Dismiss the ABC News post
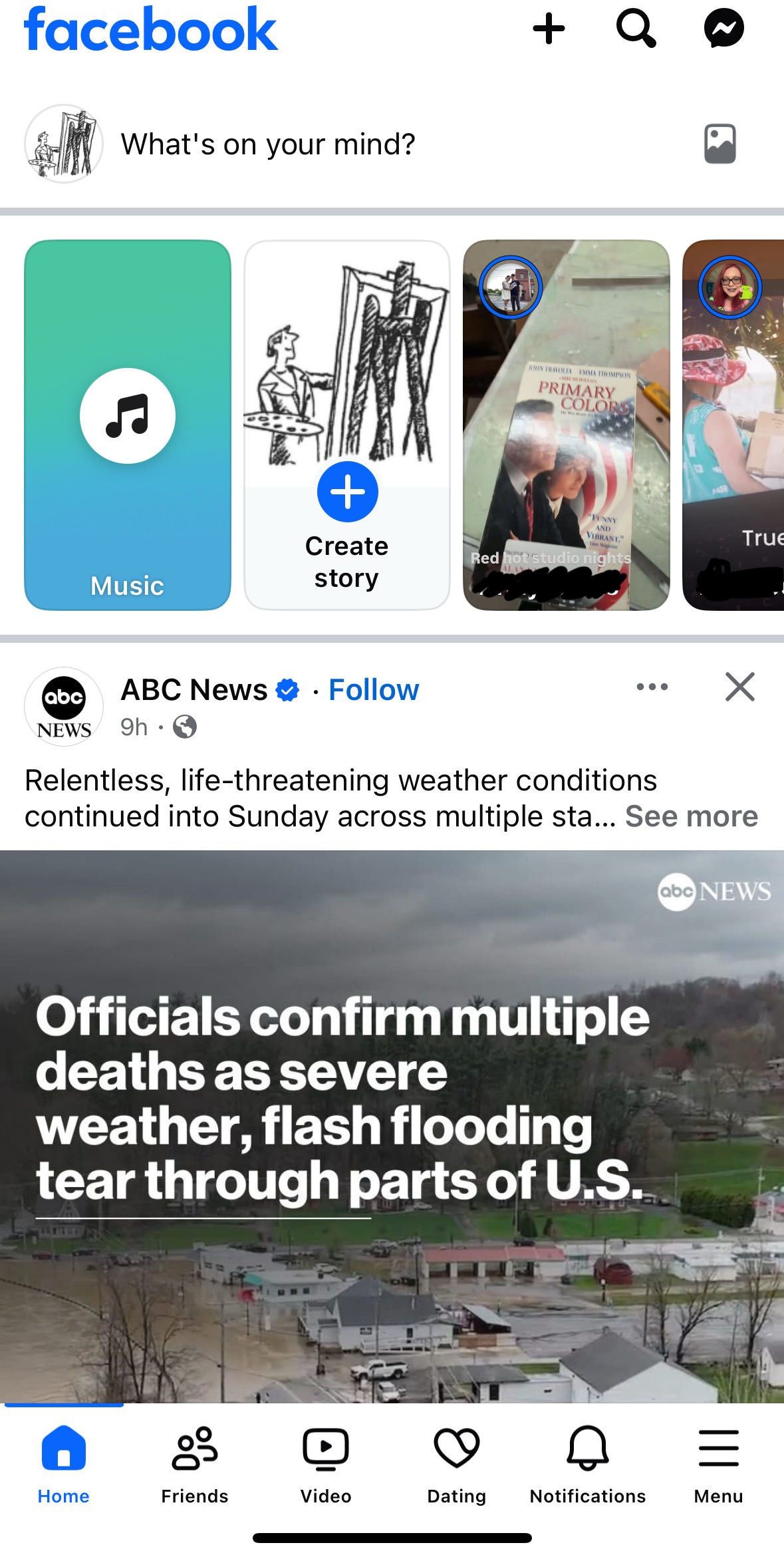 pos(740,687)
